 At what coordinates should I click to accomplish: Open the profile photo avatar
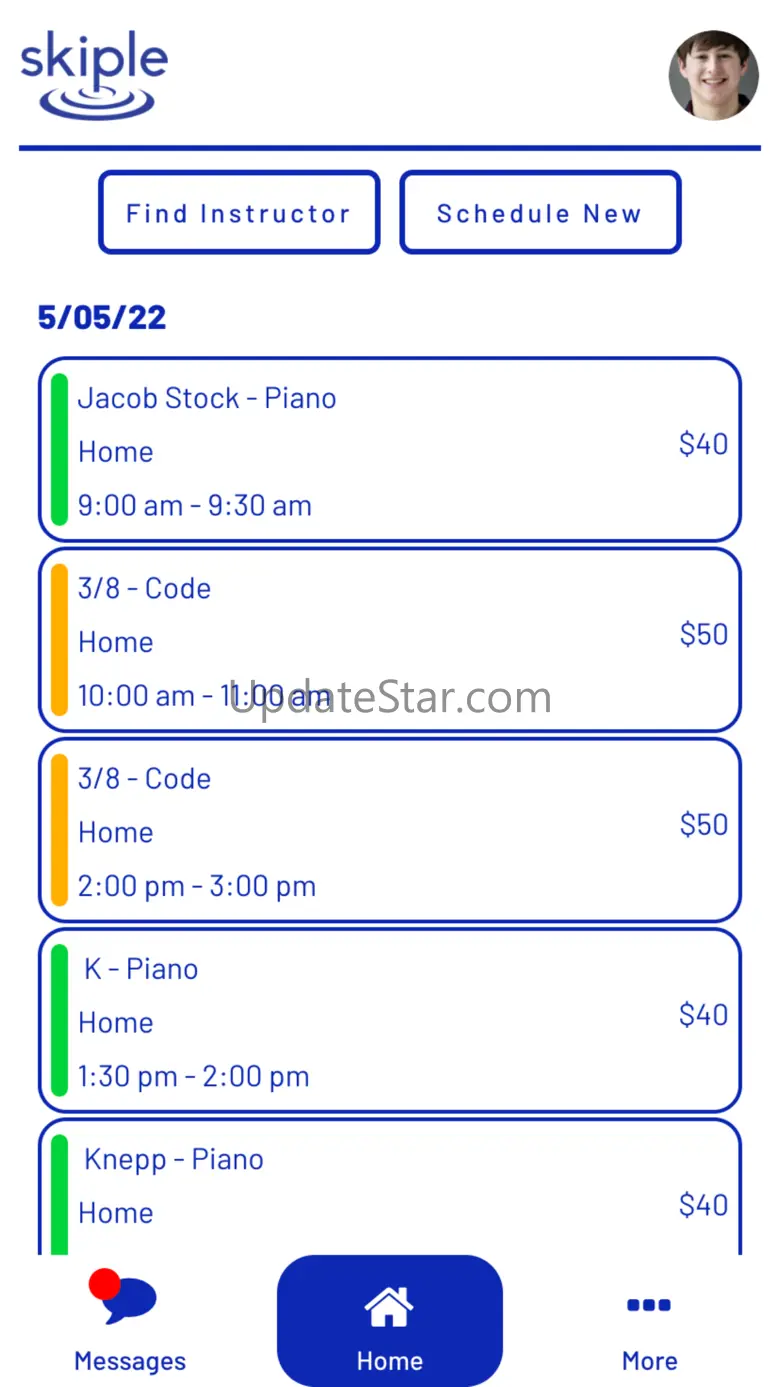pos(713,76)
